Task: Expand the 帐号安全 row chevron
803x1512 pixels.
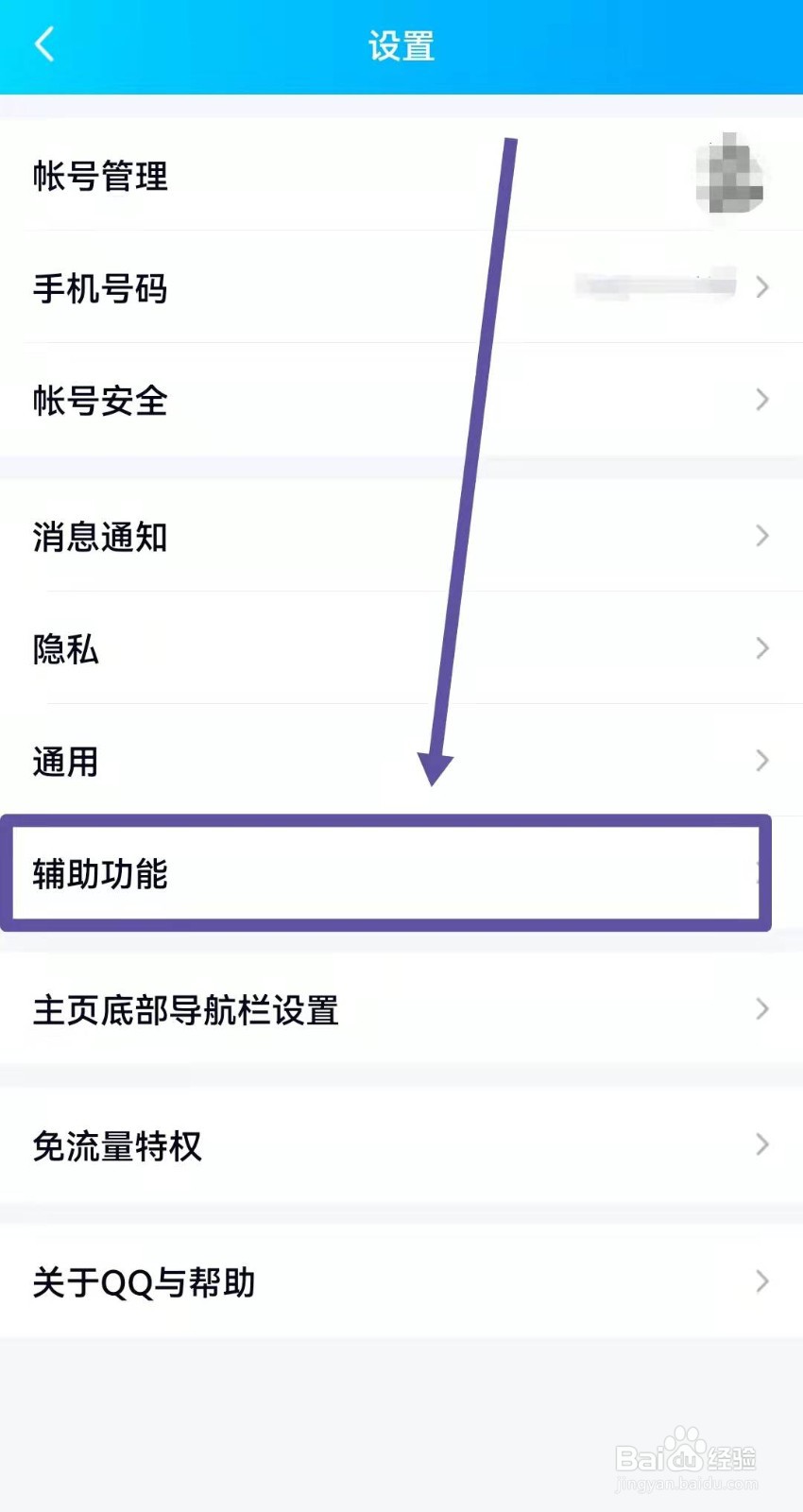Action: [x=762, y=400]
